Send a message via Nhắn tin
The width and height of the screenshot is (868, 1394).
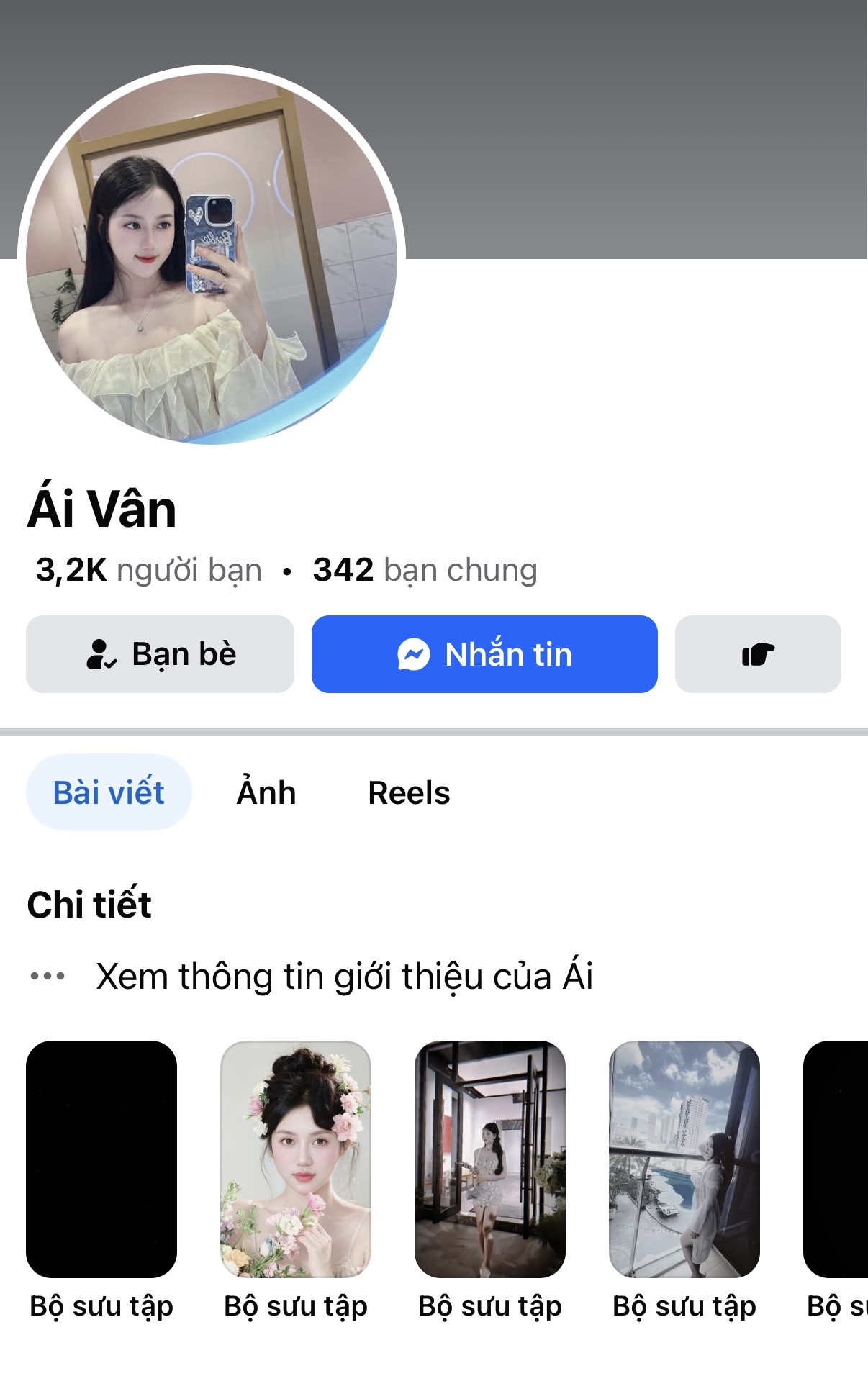pyautogui.click(x=484, y=654)
